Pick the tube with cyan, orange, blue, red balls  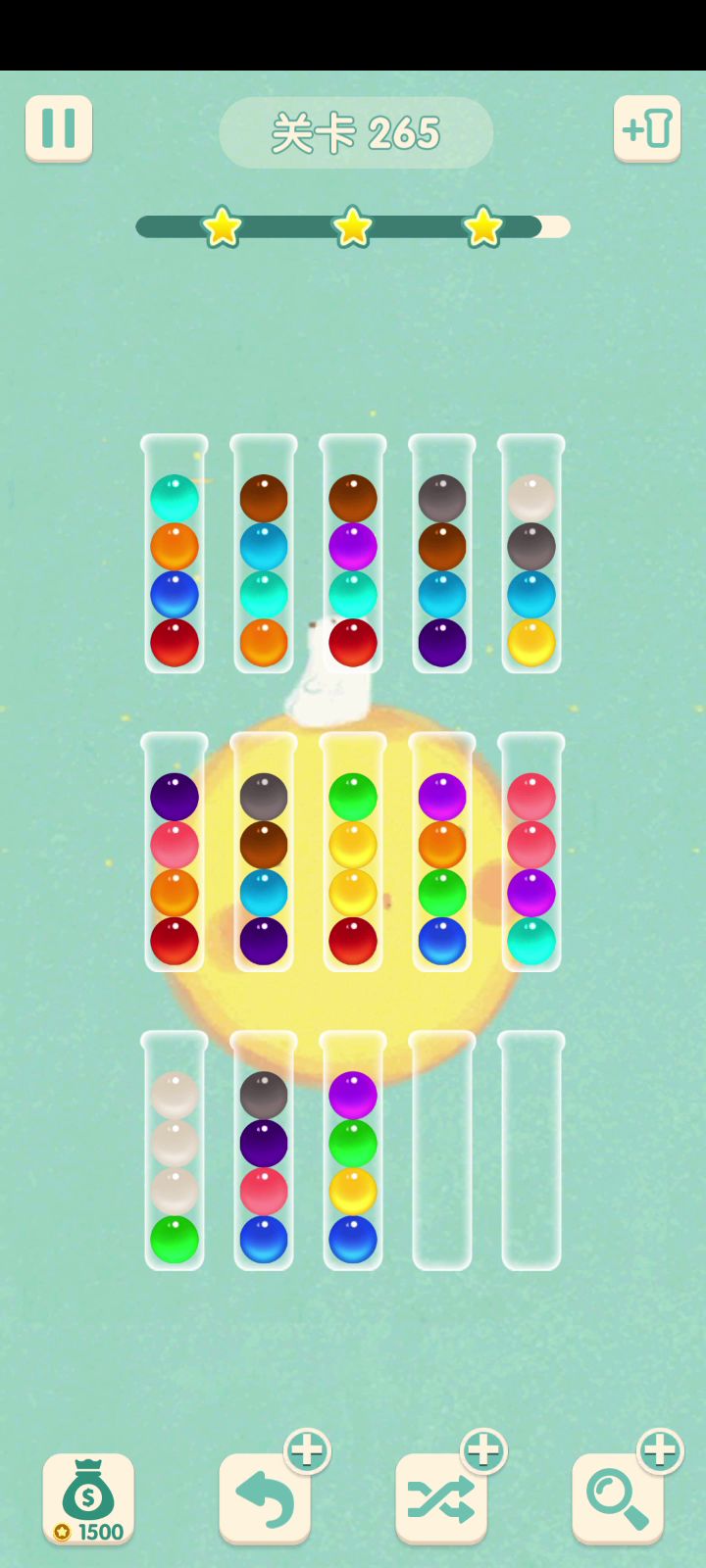click(175, 554)
